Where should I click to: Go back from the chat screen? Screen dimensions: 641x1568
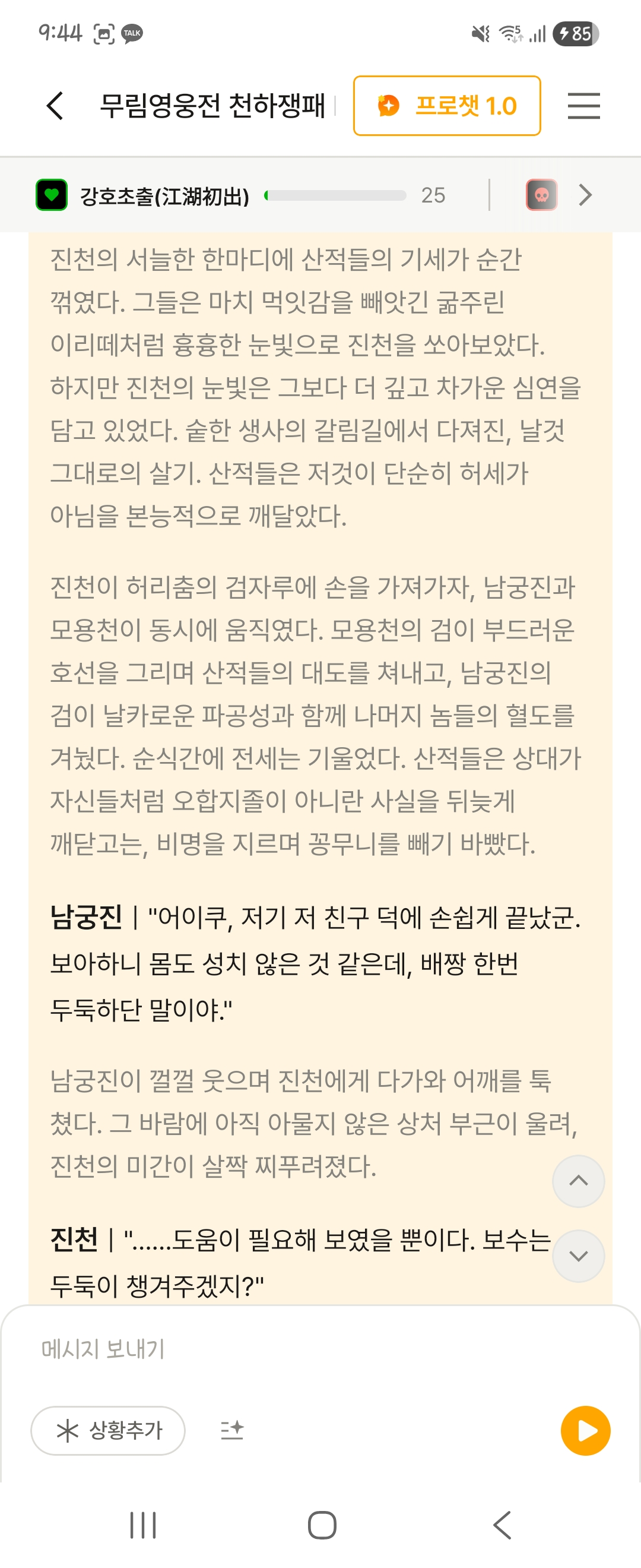point(55,106)
